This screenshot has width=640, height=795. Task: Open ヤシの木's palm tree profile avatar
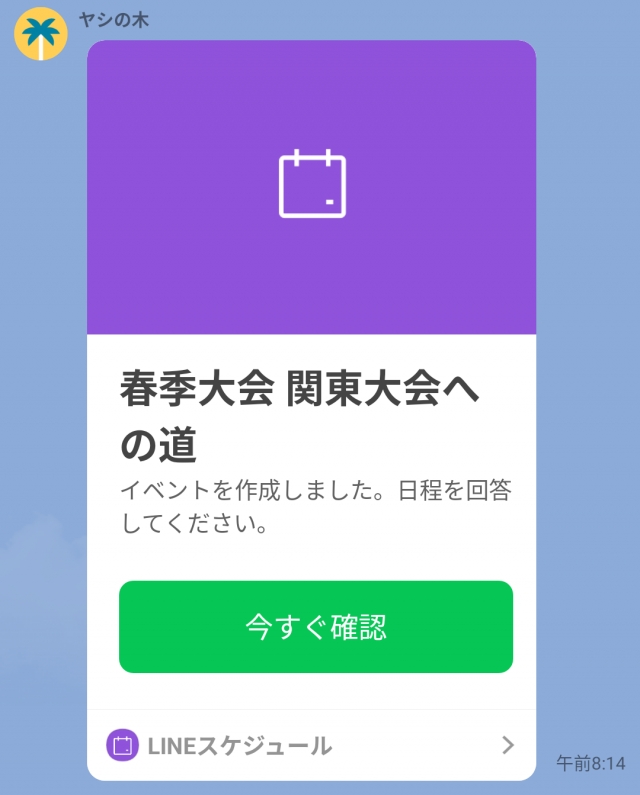40,34
